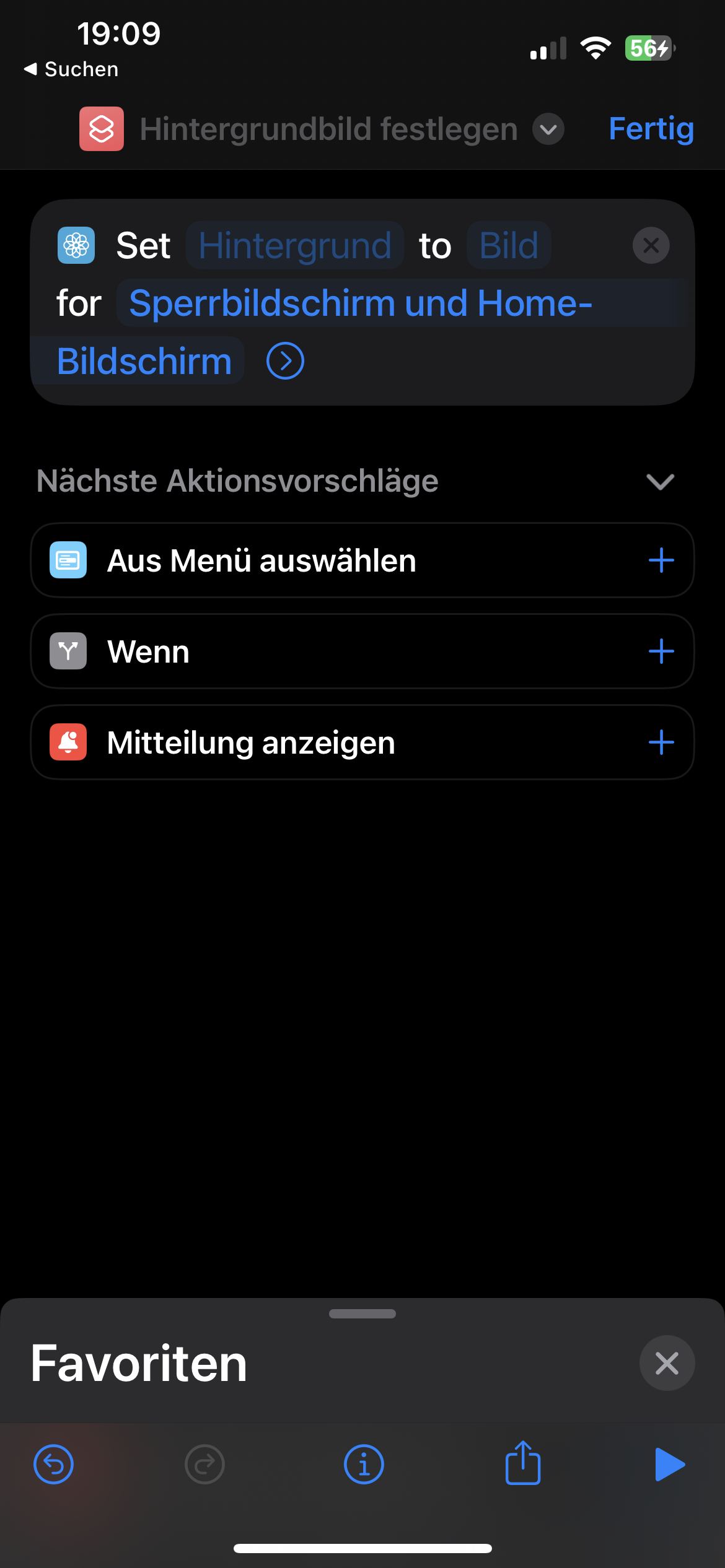
Task: Expand the action's additional options arrow
Action: [x=285, y=361]
